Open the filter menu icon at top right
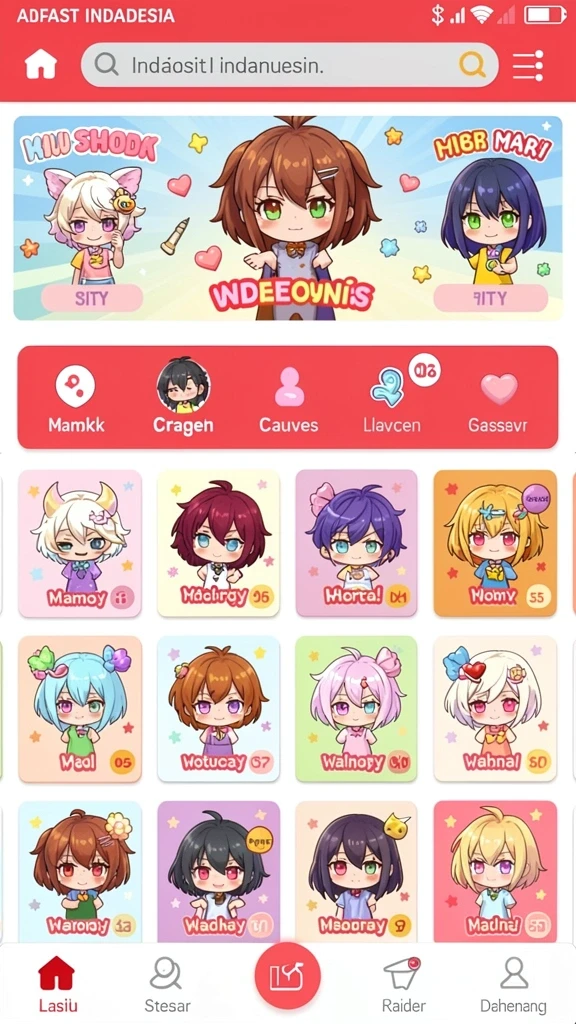 coord(528,65)
